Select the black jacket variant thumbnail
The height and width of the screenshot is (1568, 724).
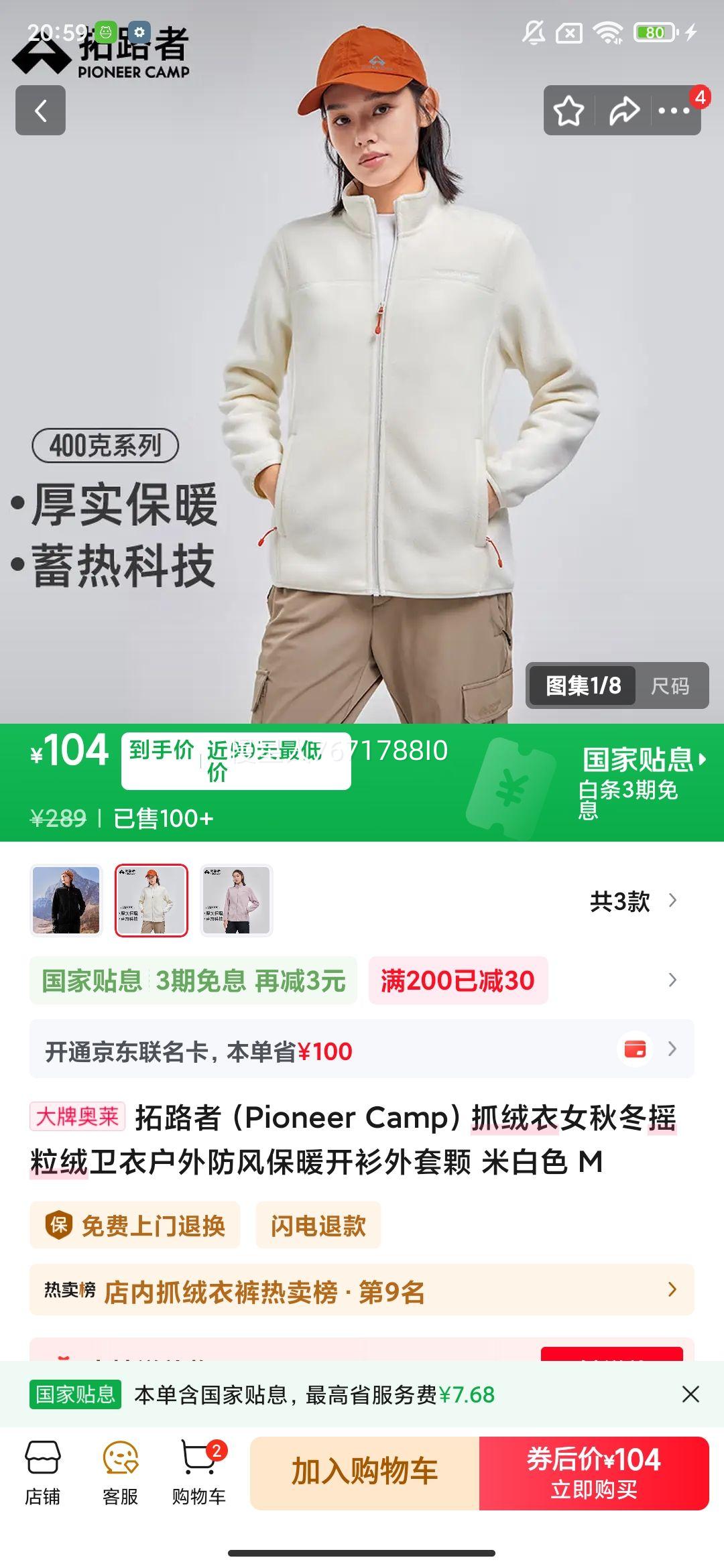pos(65,901)
